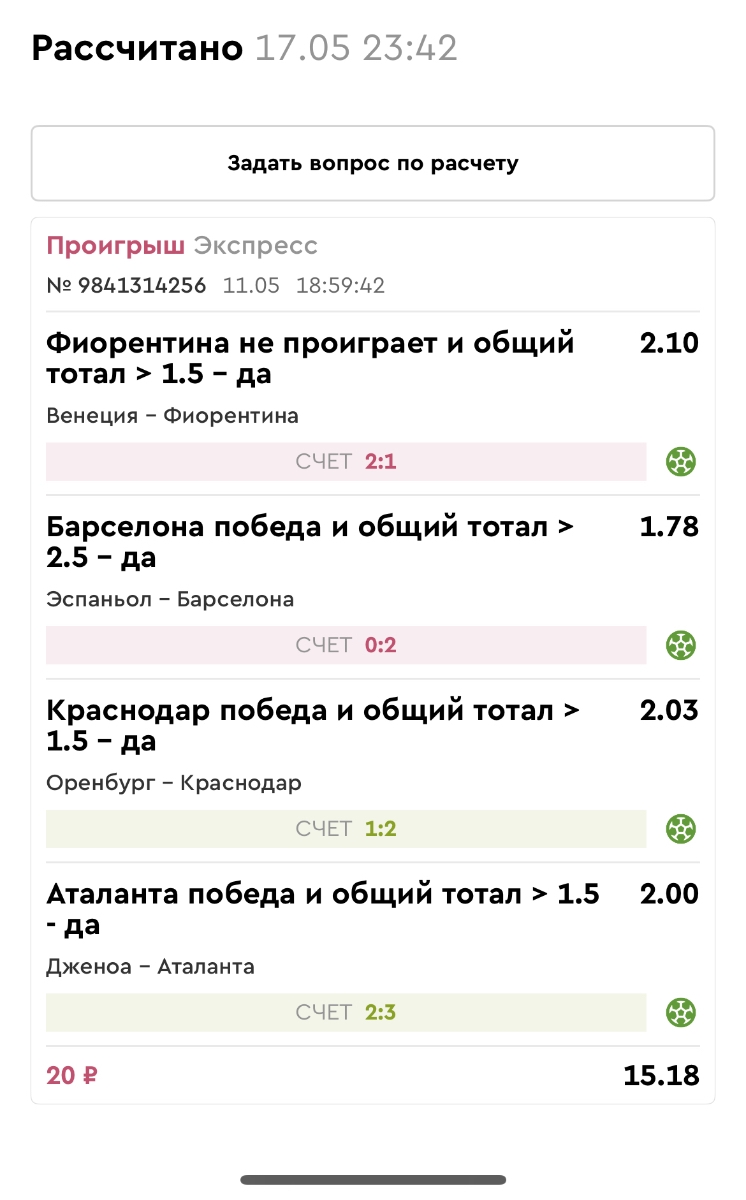Tap the football icon beside score 2:1
This screenshot has height=1200, width=746.
[682, 461]
